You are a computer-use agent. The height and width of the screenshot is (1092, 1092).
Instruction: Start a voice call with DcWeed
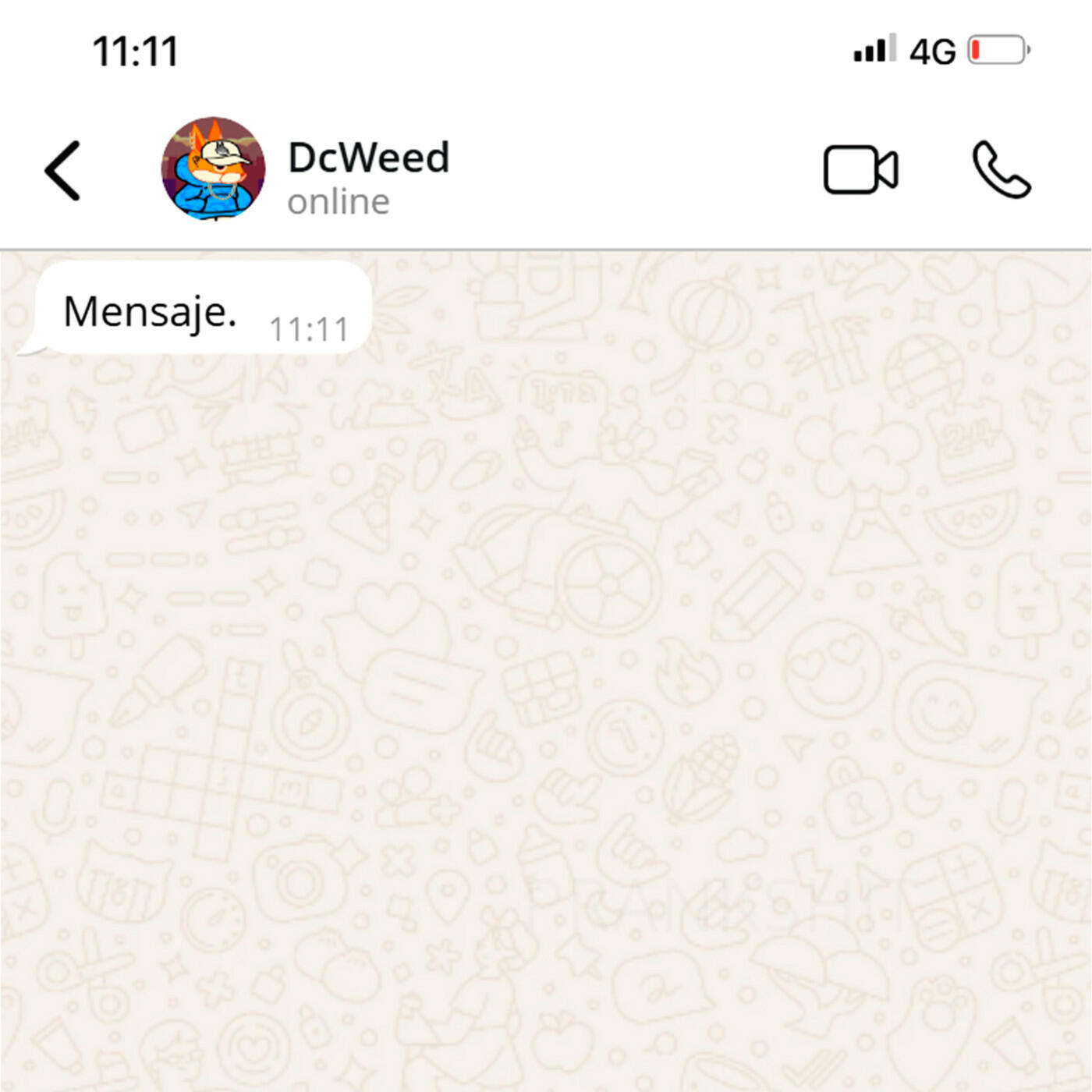pyautogui.click(x=1002, y=169)
